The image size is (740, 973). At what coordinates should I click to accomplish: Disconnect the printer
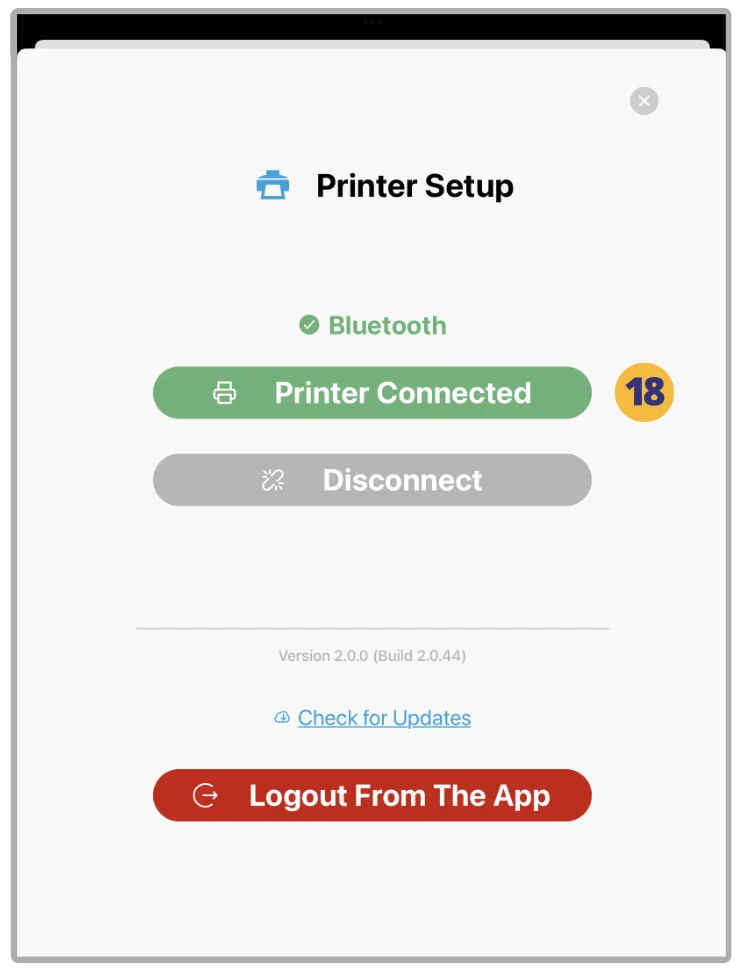(x=372, y=480)
